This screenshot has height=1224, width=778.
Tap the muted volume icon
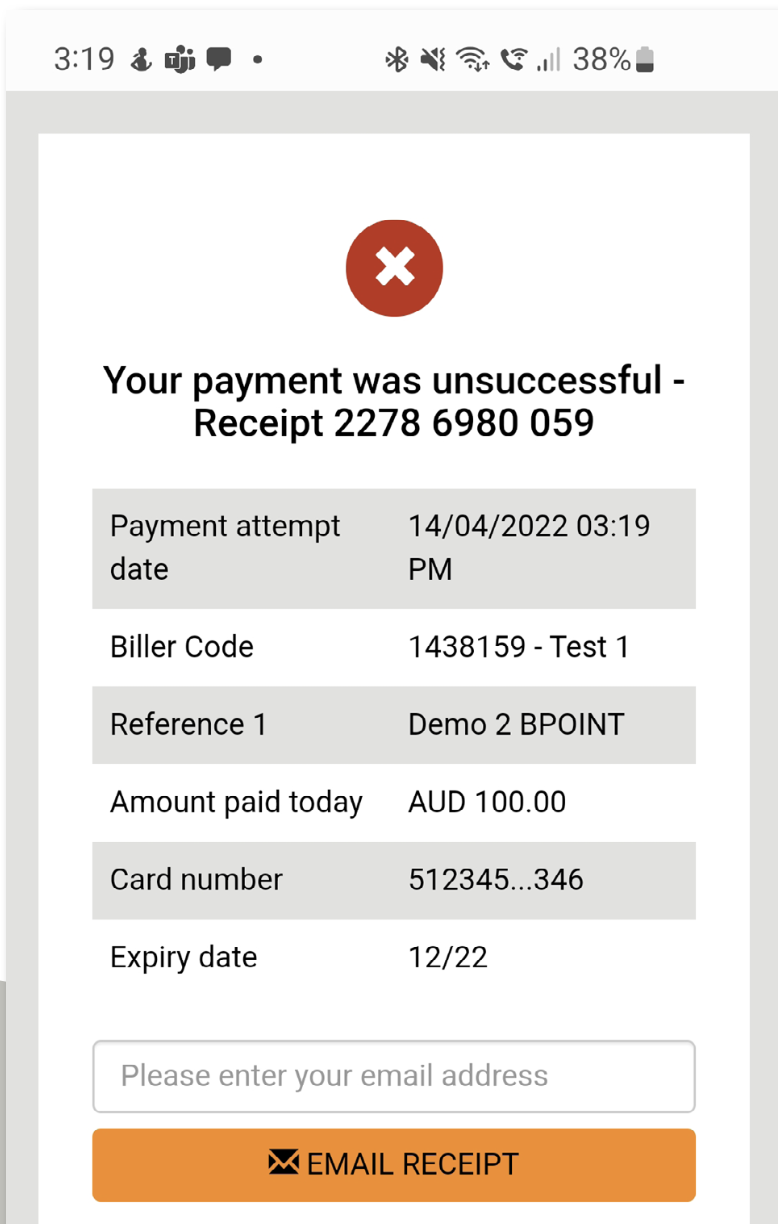click(432, 59)
